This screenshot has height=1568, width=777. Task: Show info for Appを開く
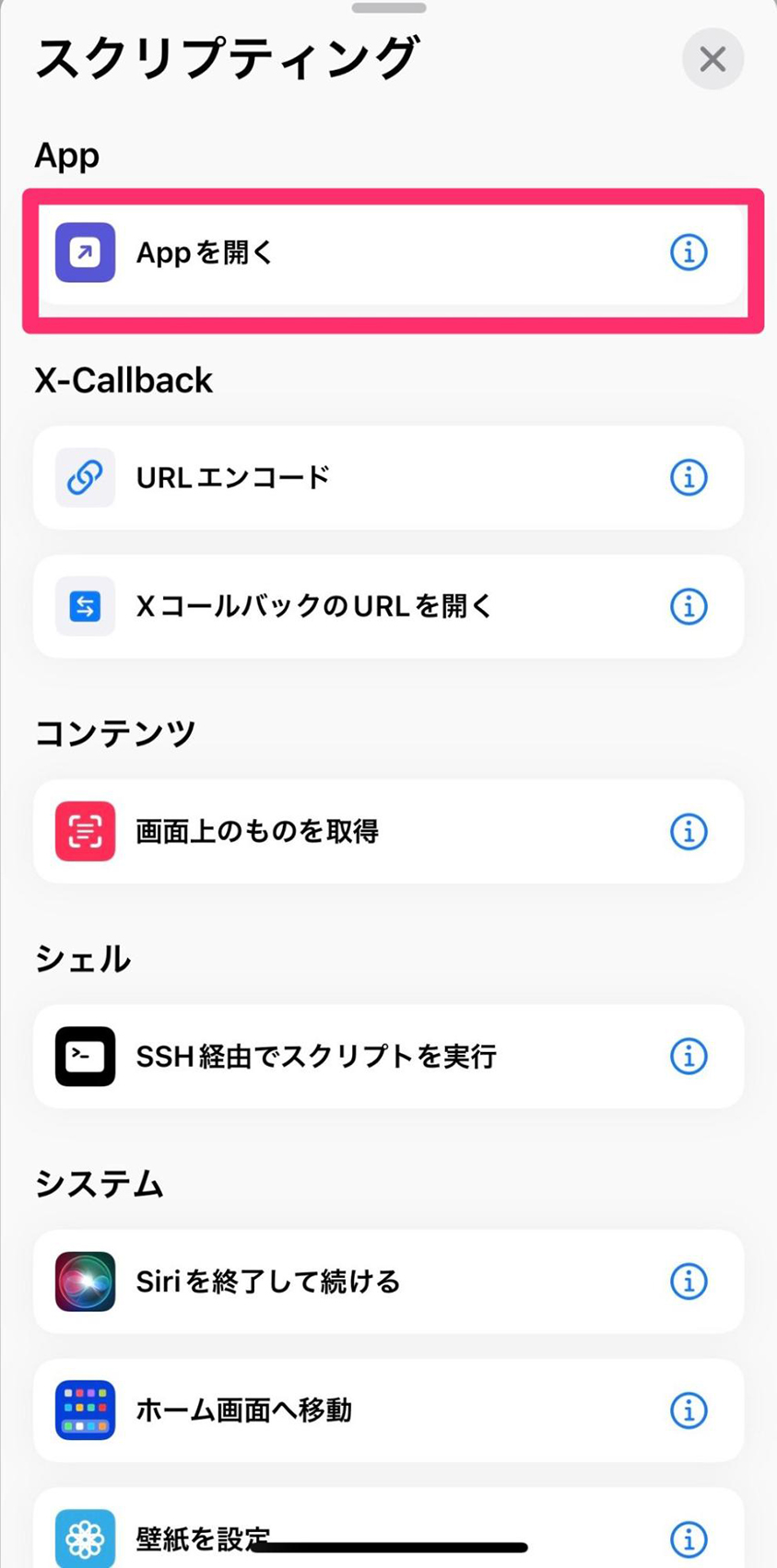point(689,252)
